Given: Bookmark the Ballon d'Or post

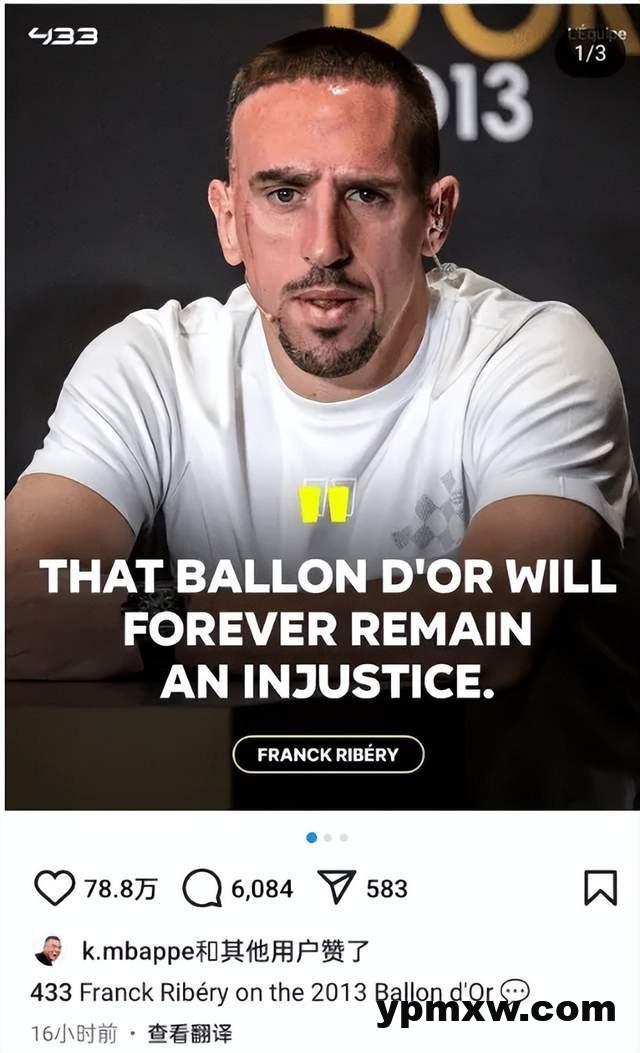Looking at the screenshot, I should point(600,888).
